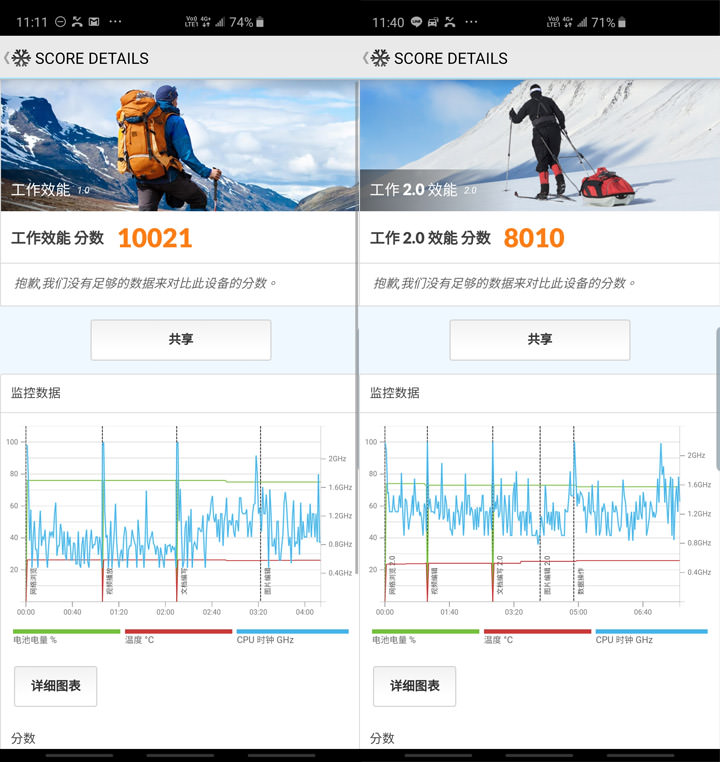720x762 pixels.
Task: Tap the back chevron beside SCORE DETAILS
Action: pos(6,58)
